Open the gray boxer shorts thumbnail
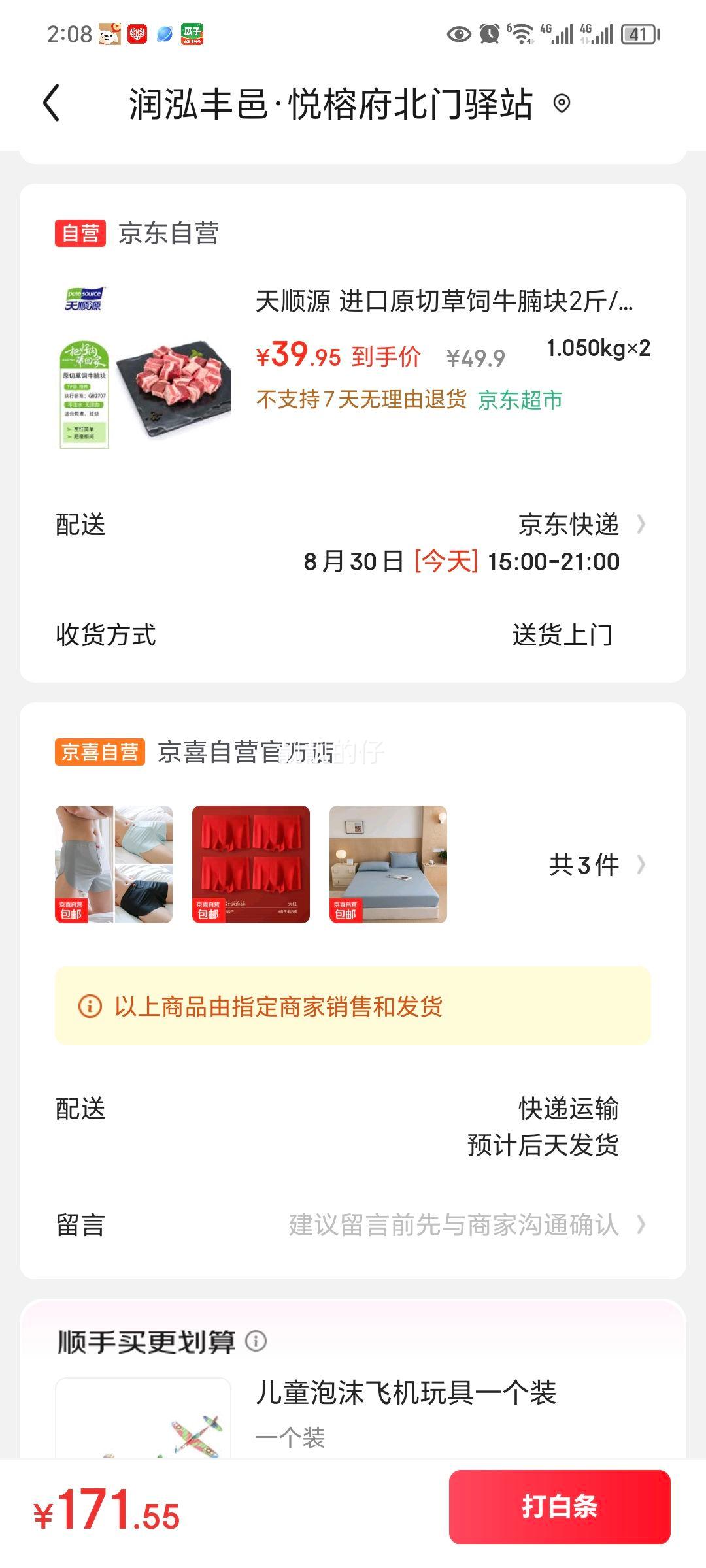Viewport: 706px width, 1568px height. pyautogui.click(x=114, y=864)
